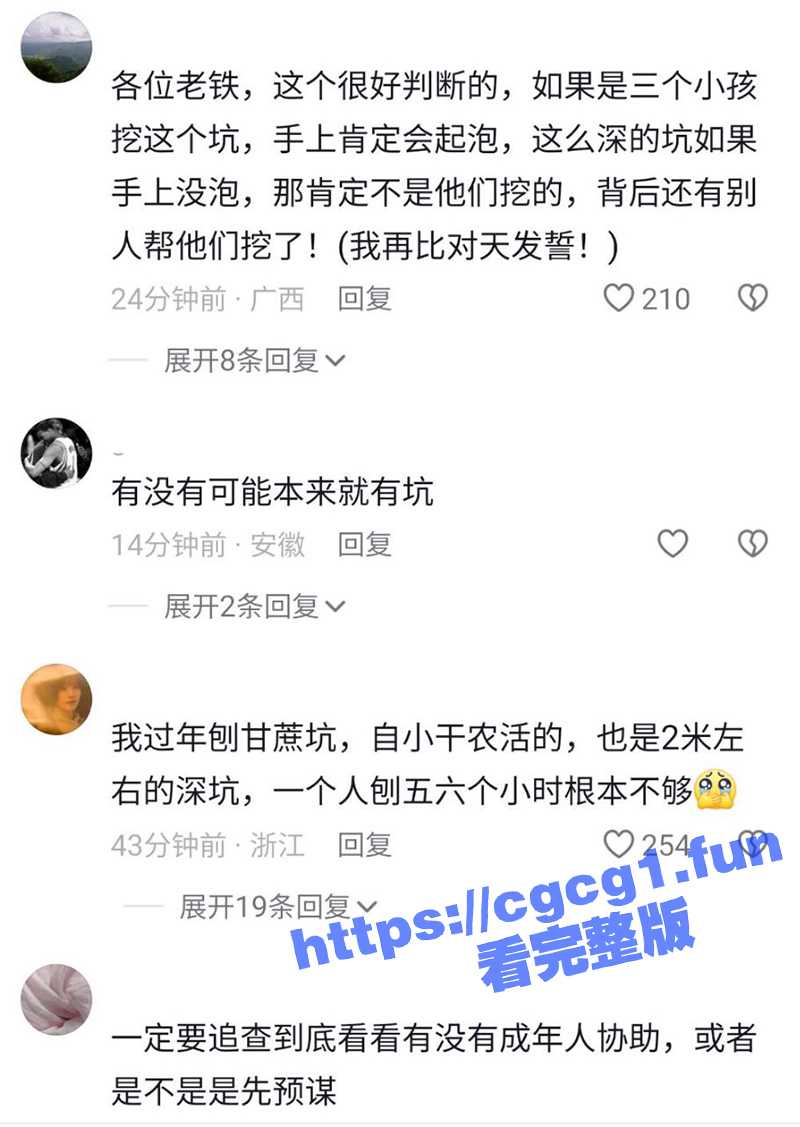The height and width of the screenshot is (1127, 800).
Task: Open the pink avatar of the last commenter
Action: (x=56, y=999)
